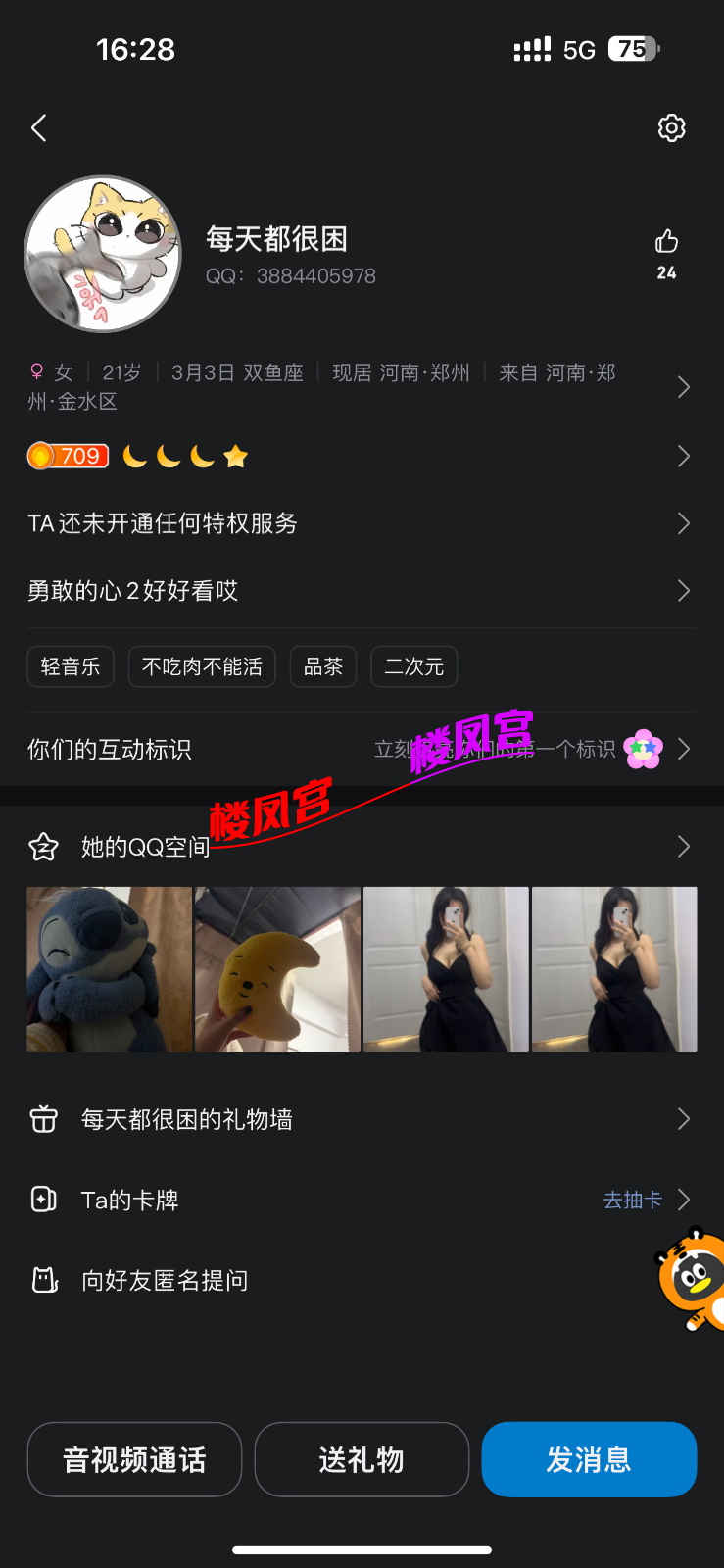
Task: Open the signature 勇敢的心2好好看哎
Action: (x=353, y=591)
